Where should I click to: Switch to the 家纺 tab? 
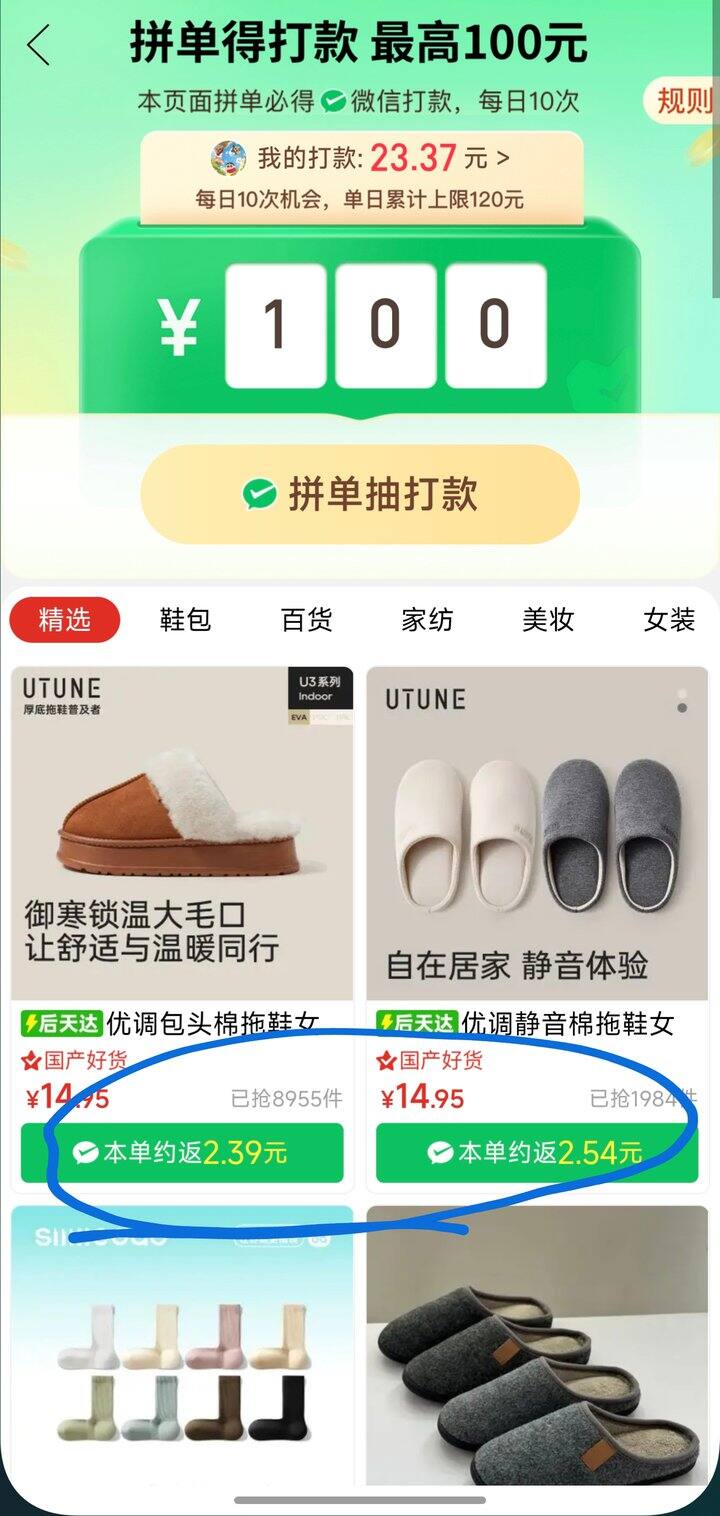[427, 620]
